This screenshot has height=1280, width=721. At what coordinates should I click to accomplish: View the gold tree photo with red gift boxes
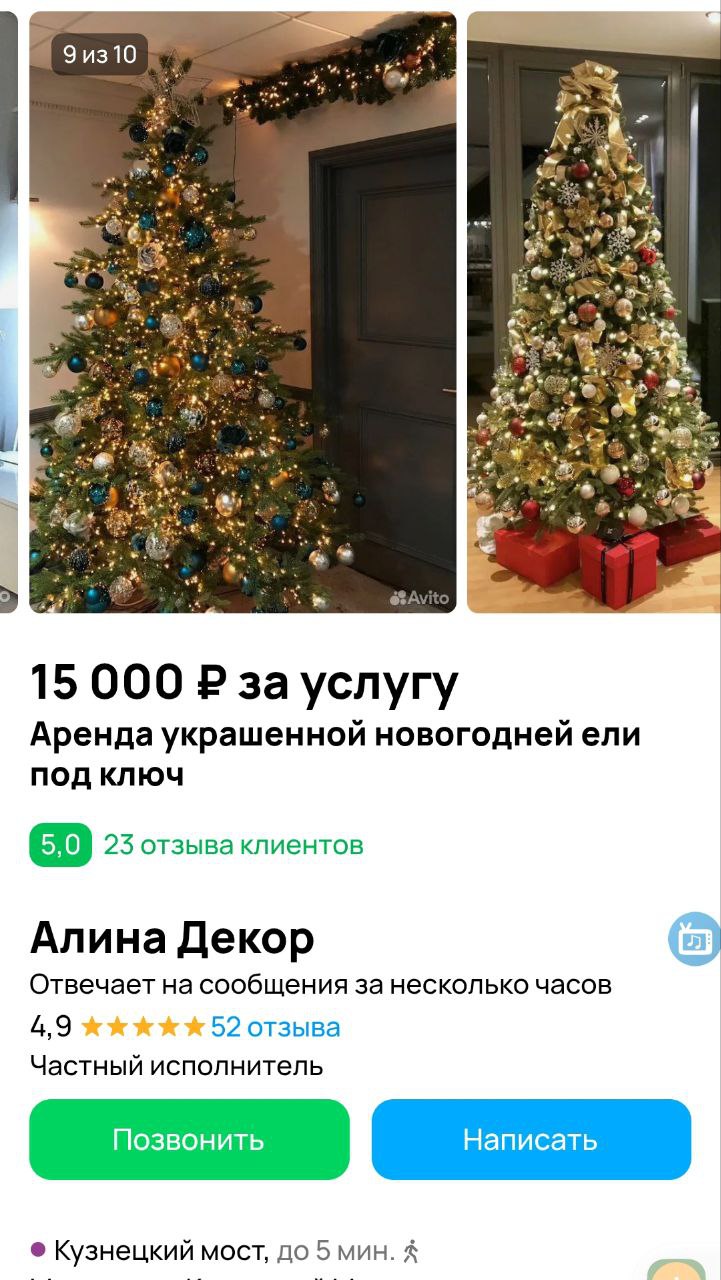tap(595, 310)
